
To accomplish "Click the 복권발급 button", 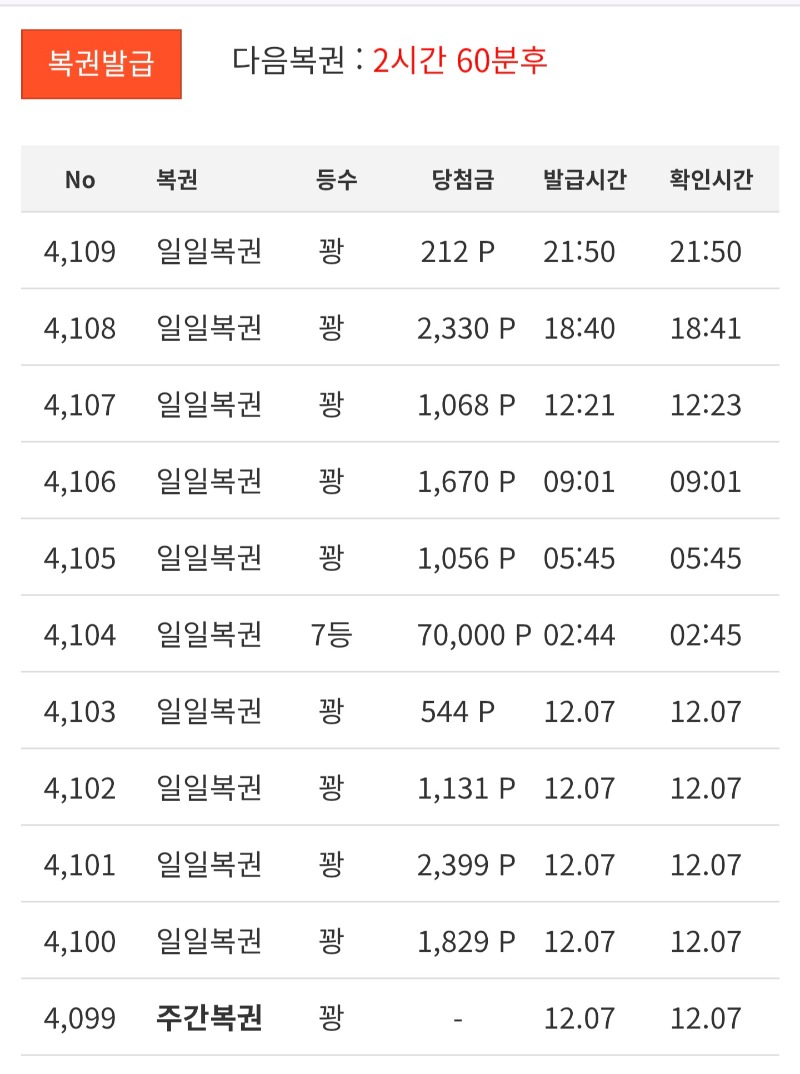I will point(100,62).
